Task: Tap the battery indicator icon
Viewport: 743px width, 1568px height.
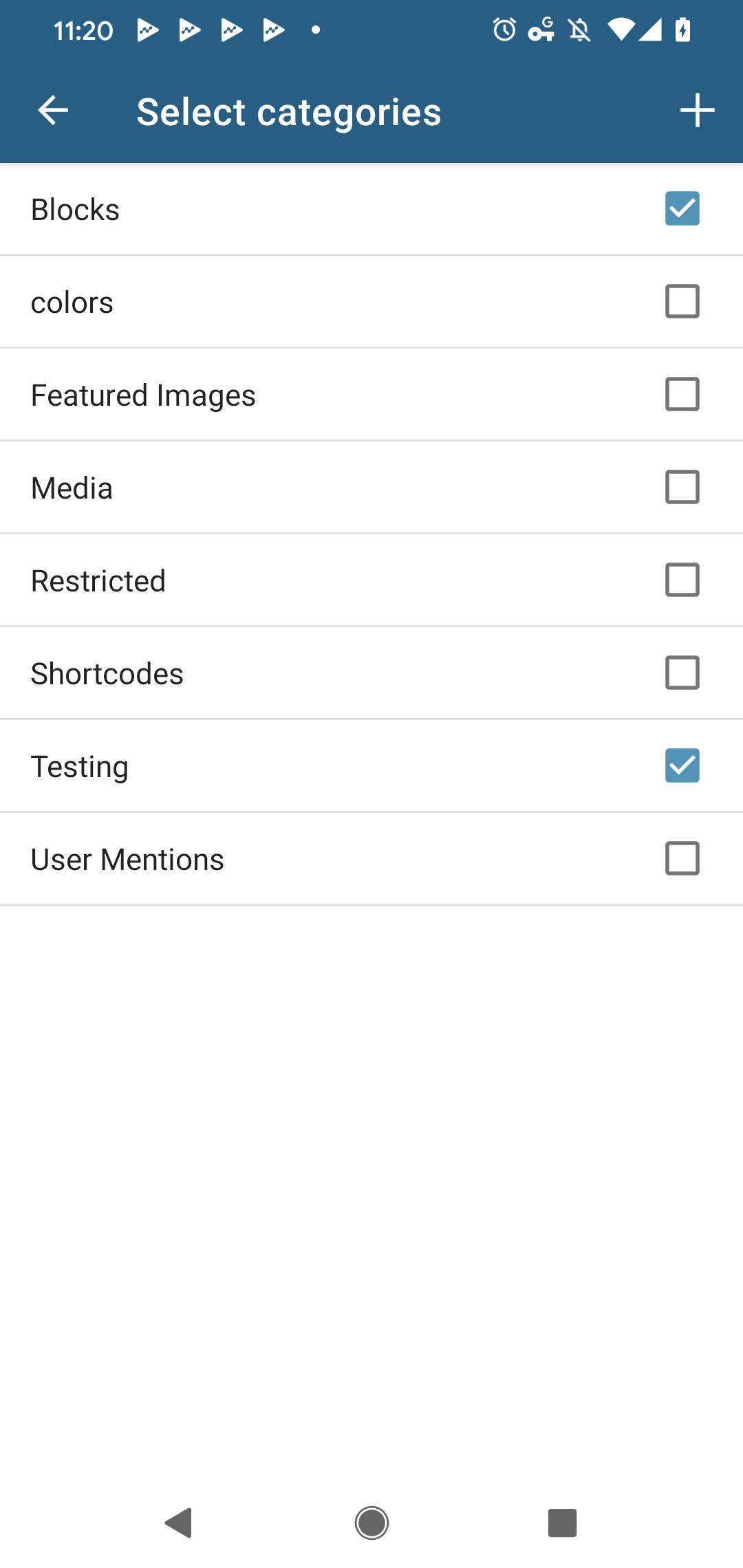Action: tap(682, 29)
